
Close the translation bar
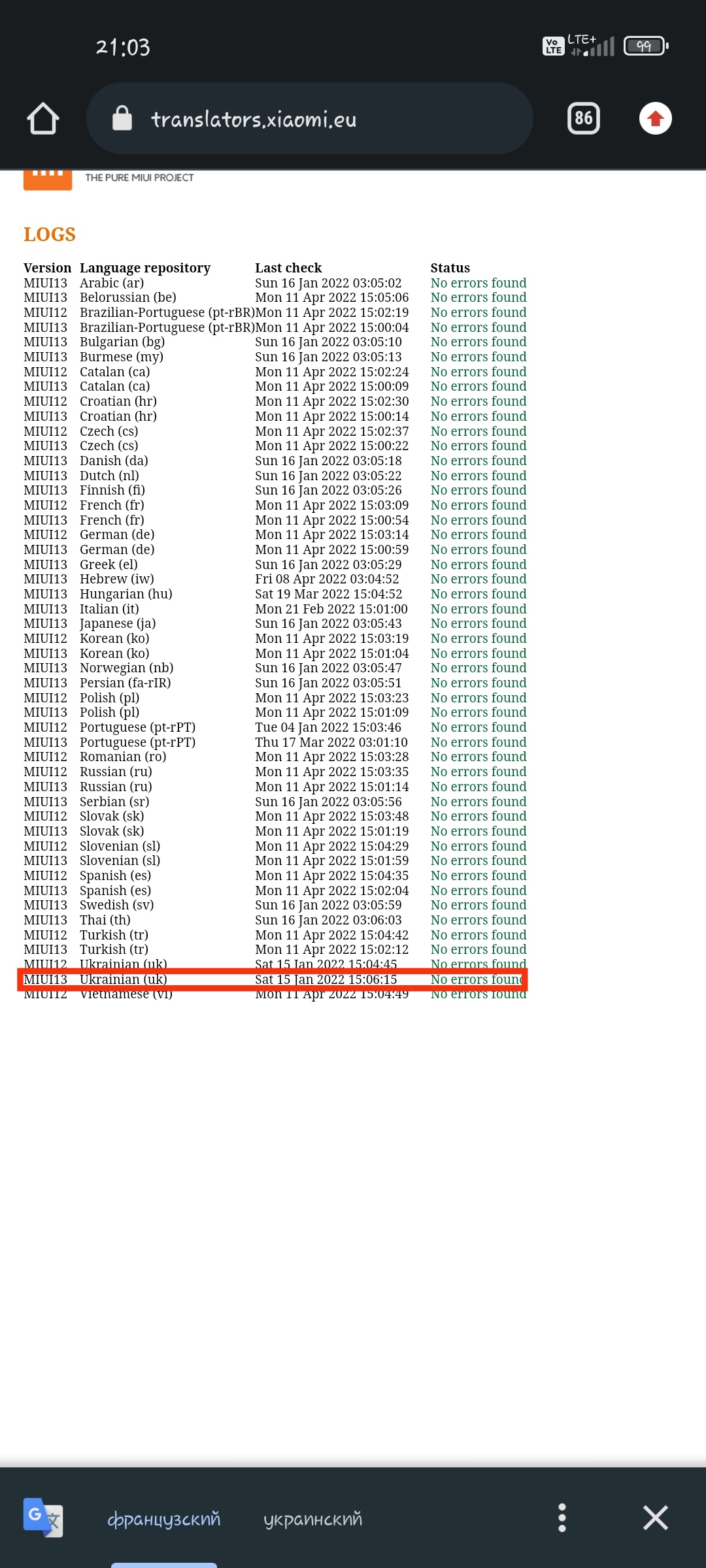pyautogui.click(x=655, y=1517)
